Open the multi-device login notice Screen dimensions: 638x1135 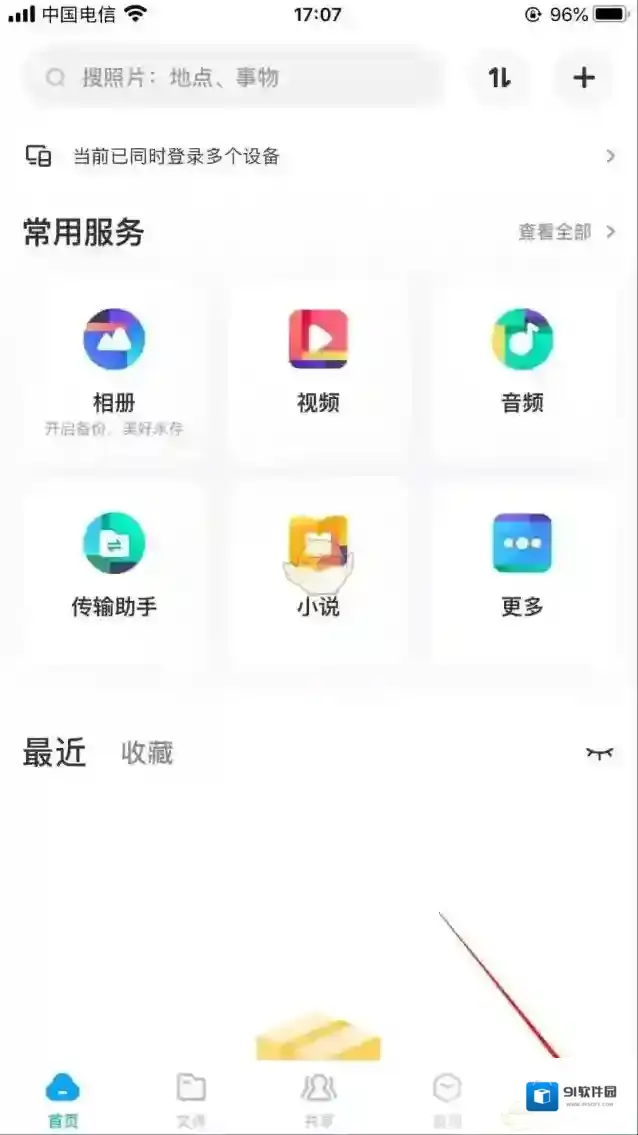(319, 156)
